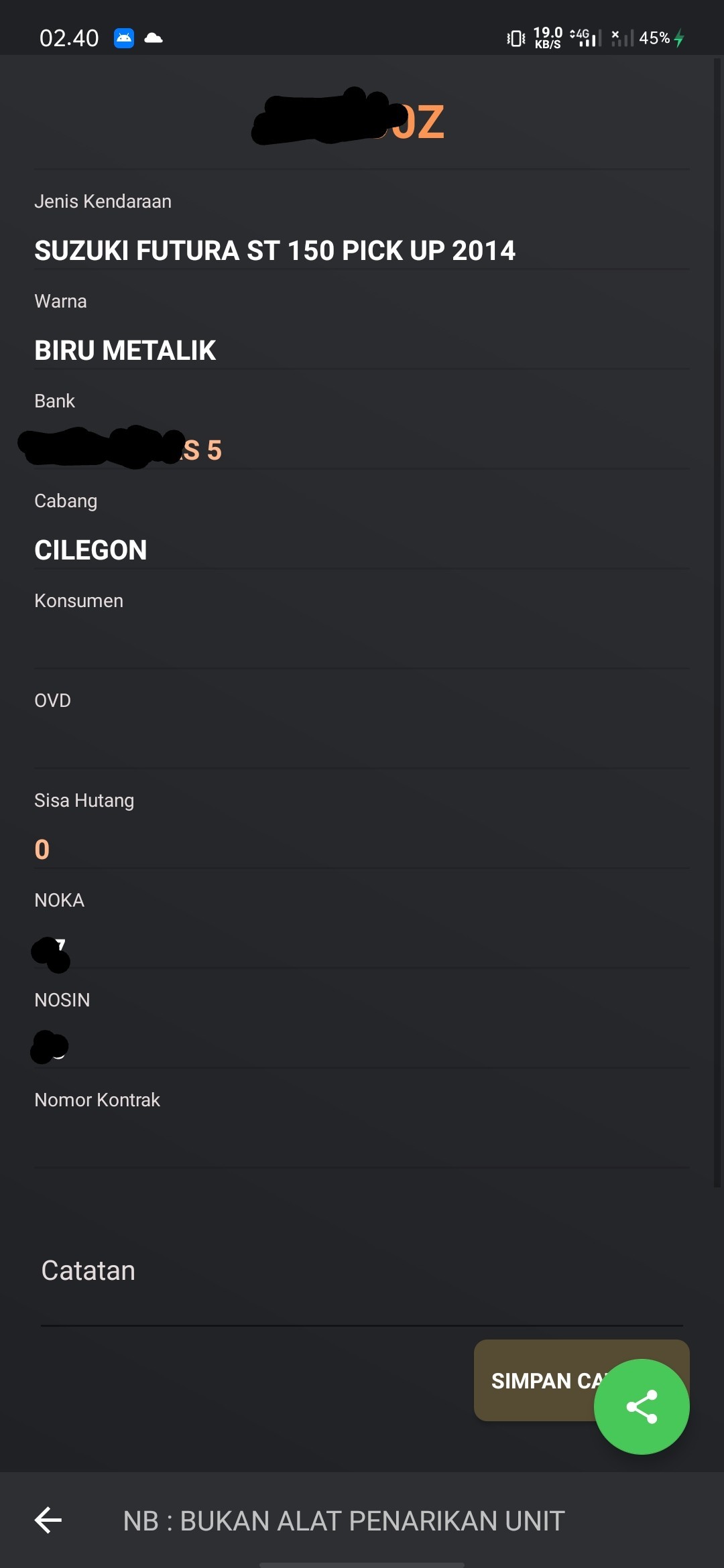724x1568 pixels.
Task: Tap the green share floating button
Action: coord(642,1407)
